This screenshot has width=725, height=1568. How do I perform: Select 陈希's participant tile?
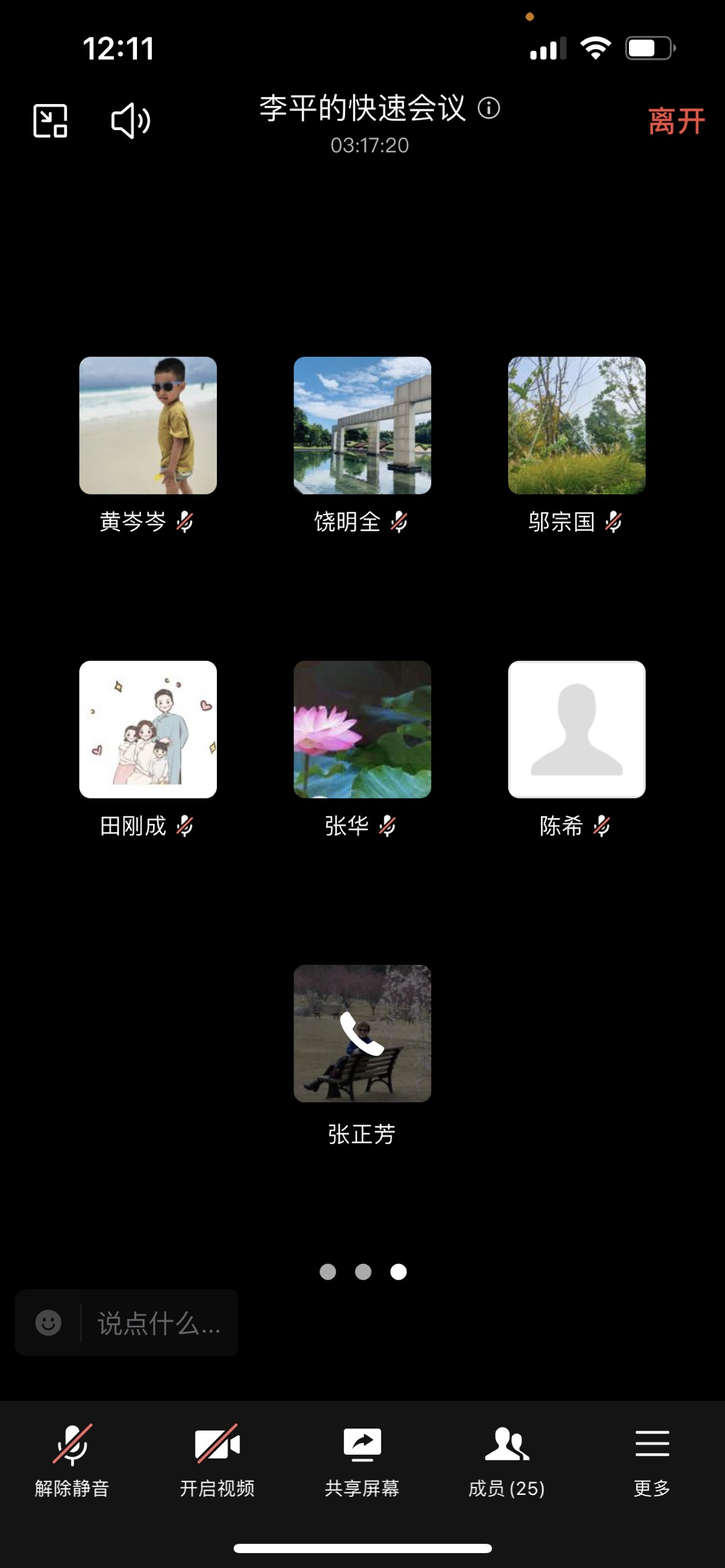coord(577,729)
